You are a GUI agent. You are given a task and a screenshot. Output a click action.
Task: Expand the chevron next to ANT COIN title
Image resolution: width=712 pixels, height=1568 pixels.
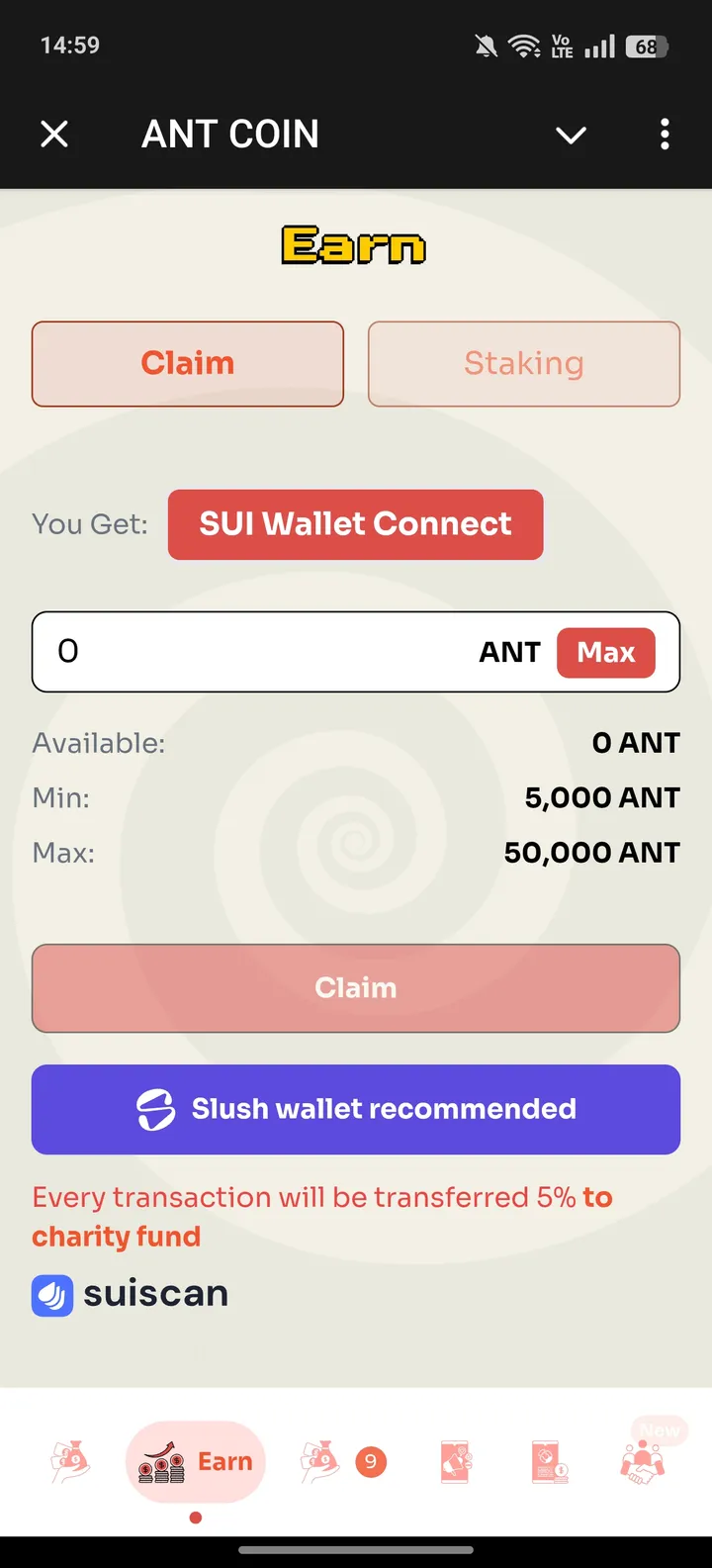pos(571,135)
